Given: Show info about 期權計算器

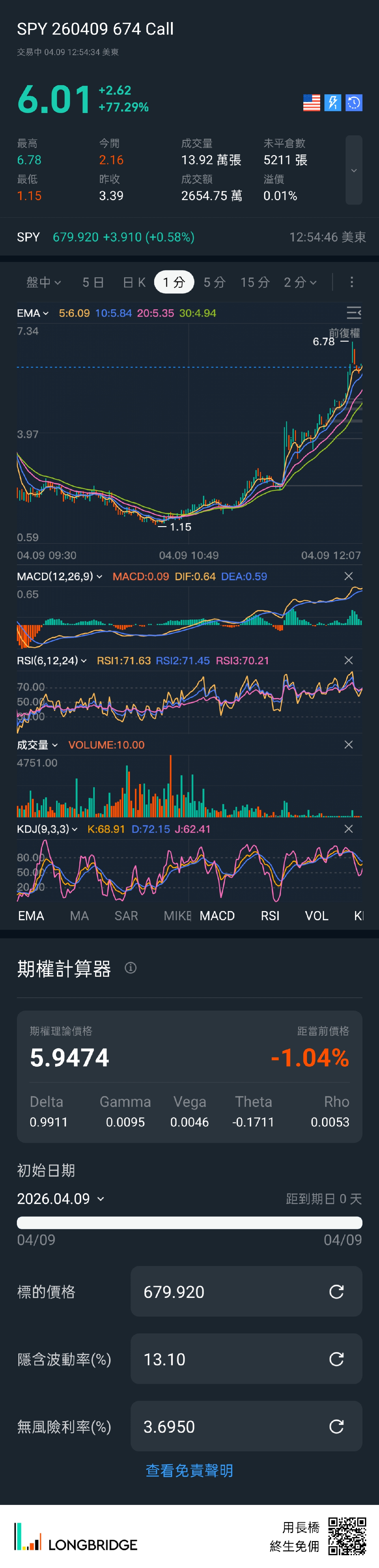Looking at the screenshot, I should pos(131,968).
